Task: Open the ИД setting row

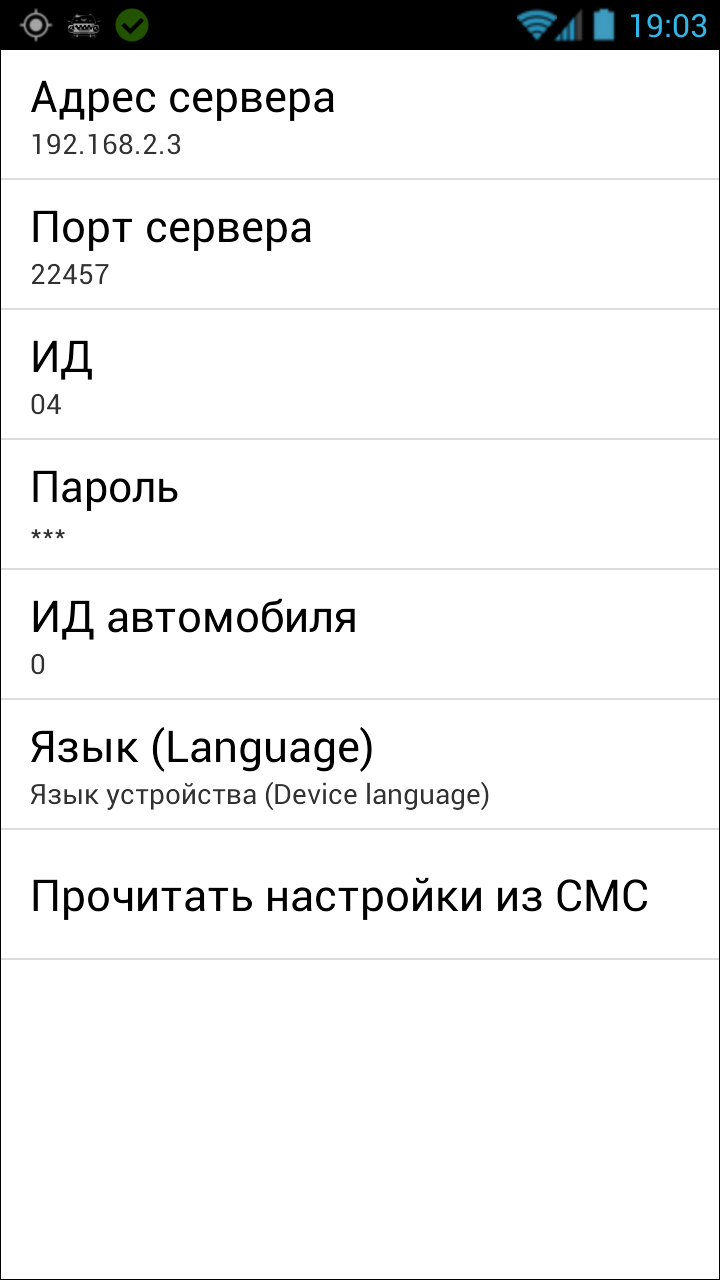Action: pyautogui.click(x=360, y=376)
